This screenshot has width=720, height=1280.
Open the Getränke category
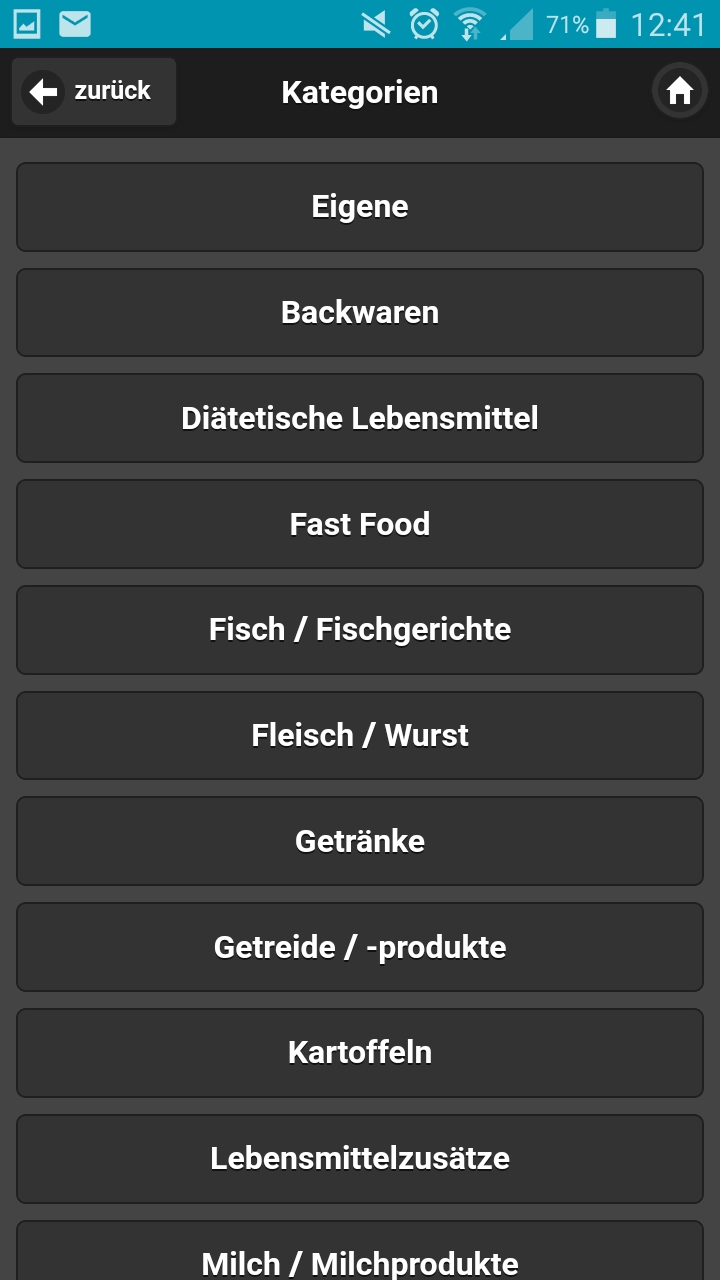pyautogui.click(x=360, y=841)
